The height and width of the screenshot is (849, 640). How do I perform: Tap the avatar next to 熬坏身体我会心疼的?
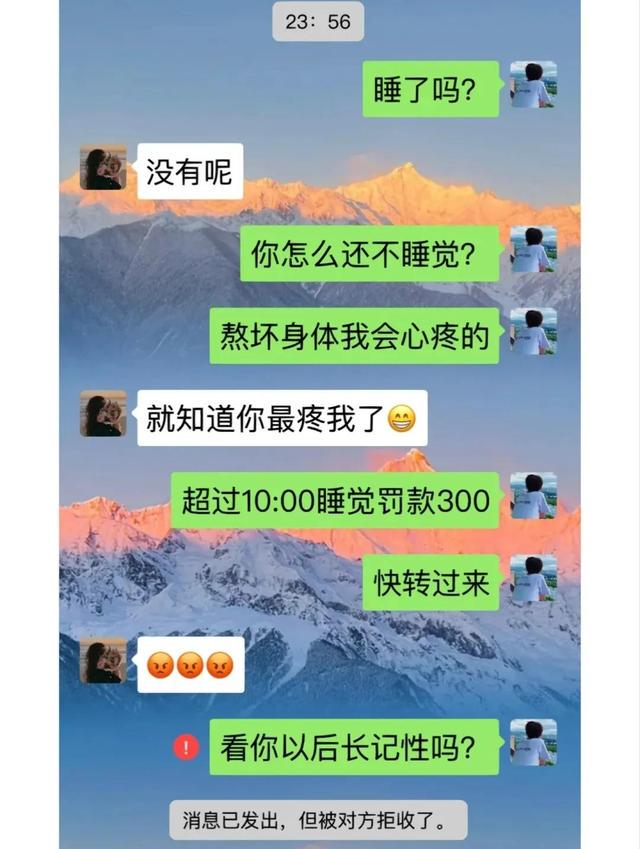[x=533, y=332]
